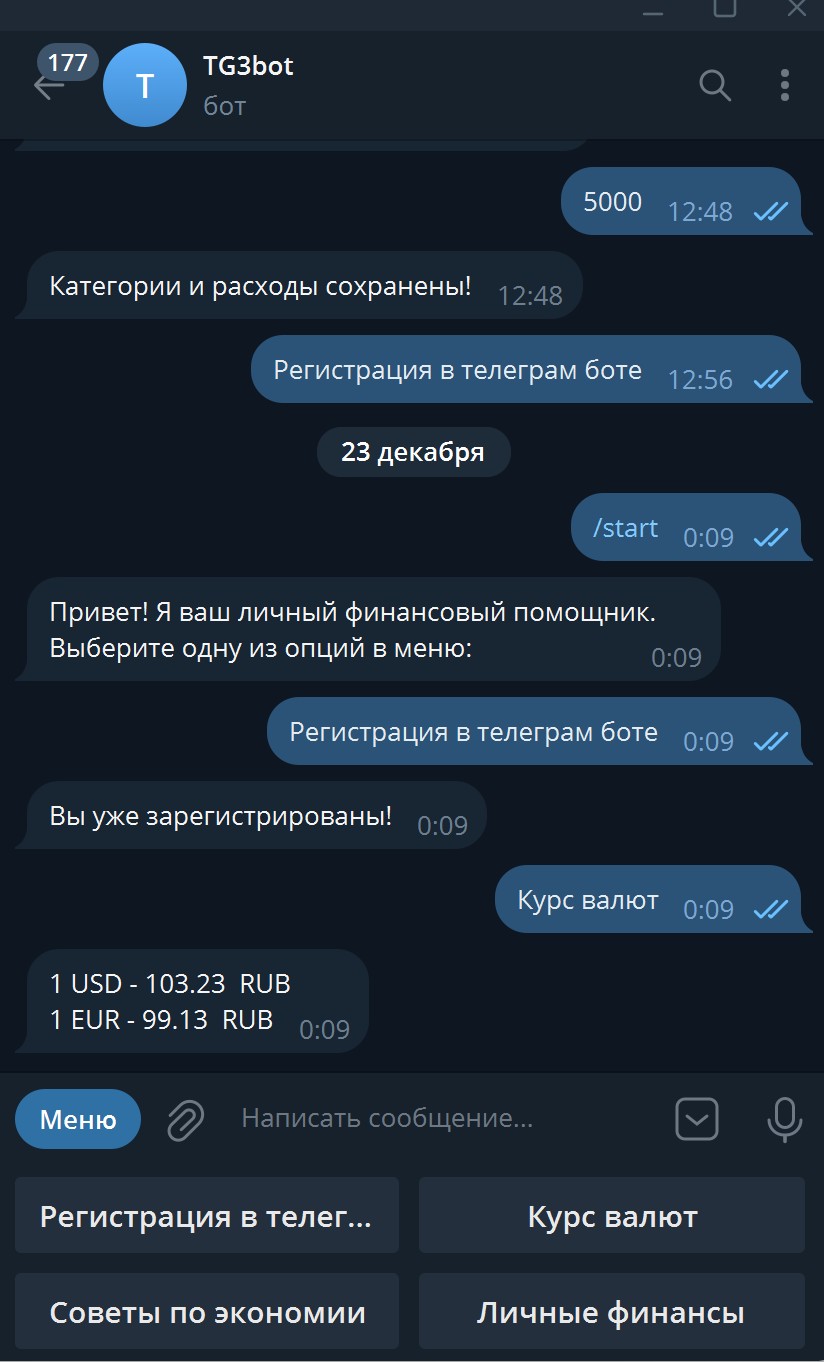The height and width of the screenshot is (1362, 824).
Task: Search within the TG3bot chat
Action: [x=715, y=86]
